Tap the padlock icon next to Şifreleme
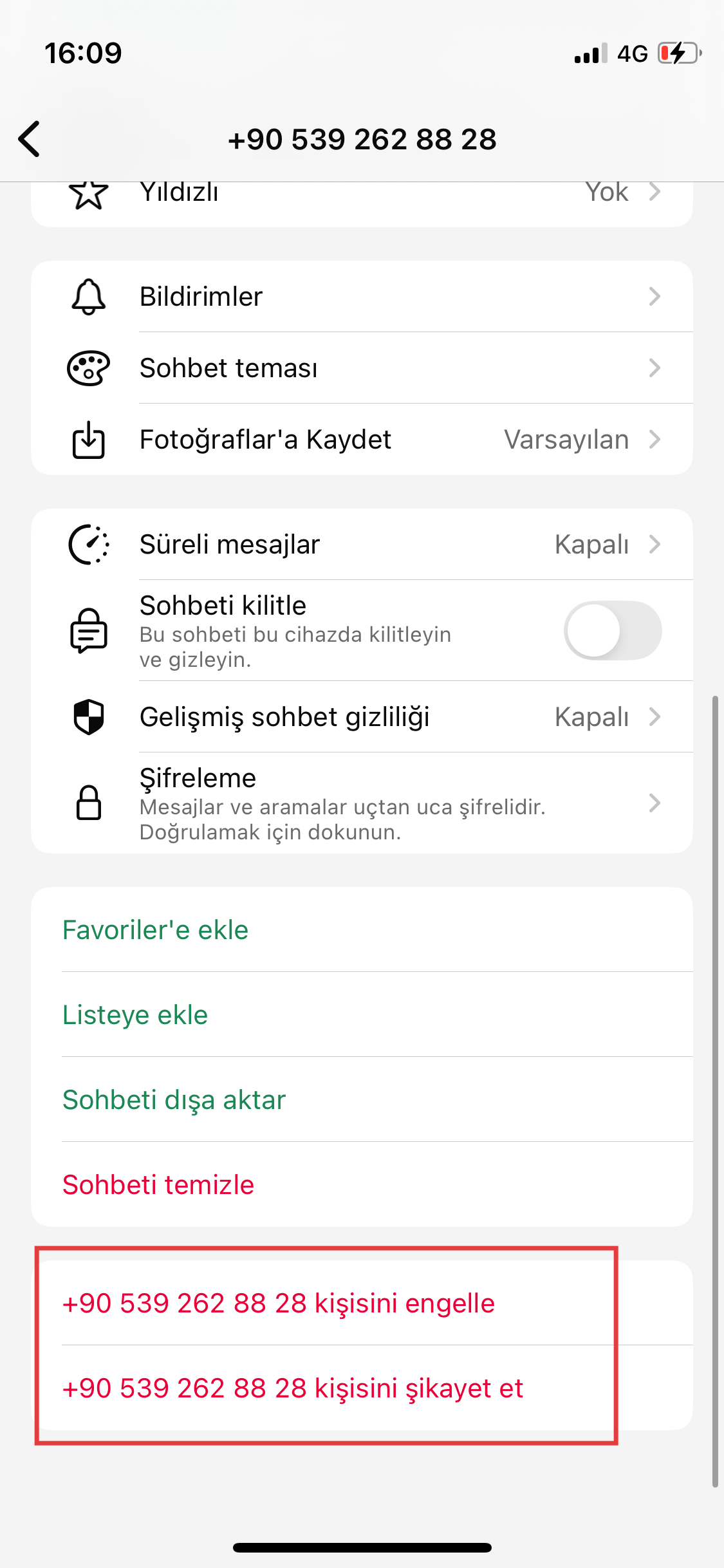This screenshot has width=724, height=1568. point(88,803)
